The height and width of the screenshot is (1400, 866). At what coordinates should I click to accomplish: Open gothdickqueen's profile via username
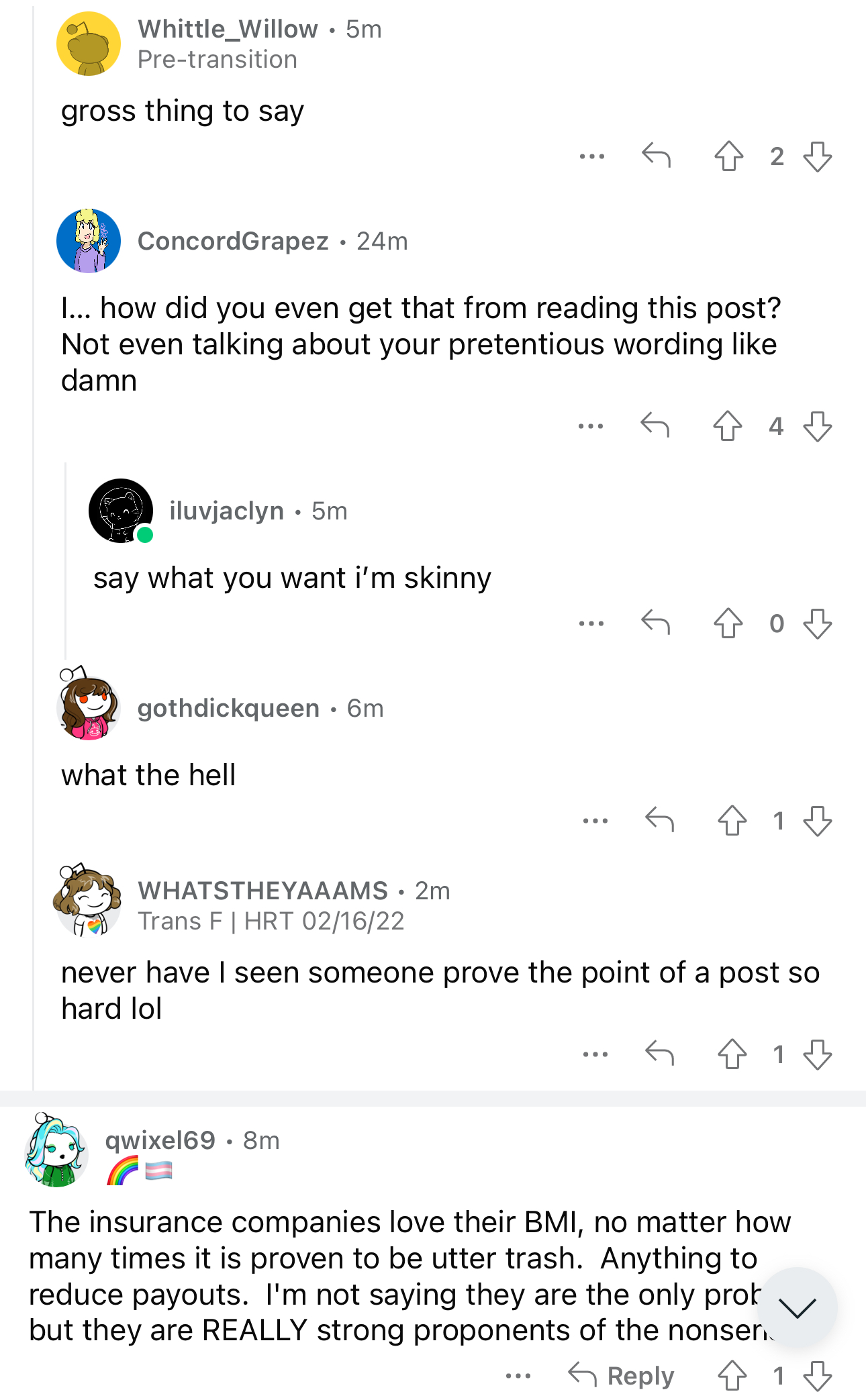pos(228,708)
